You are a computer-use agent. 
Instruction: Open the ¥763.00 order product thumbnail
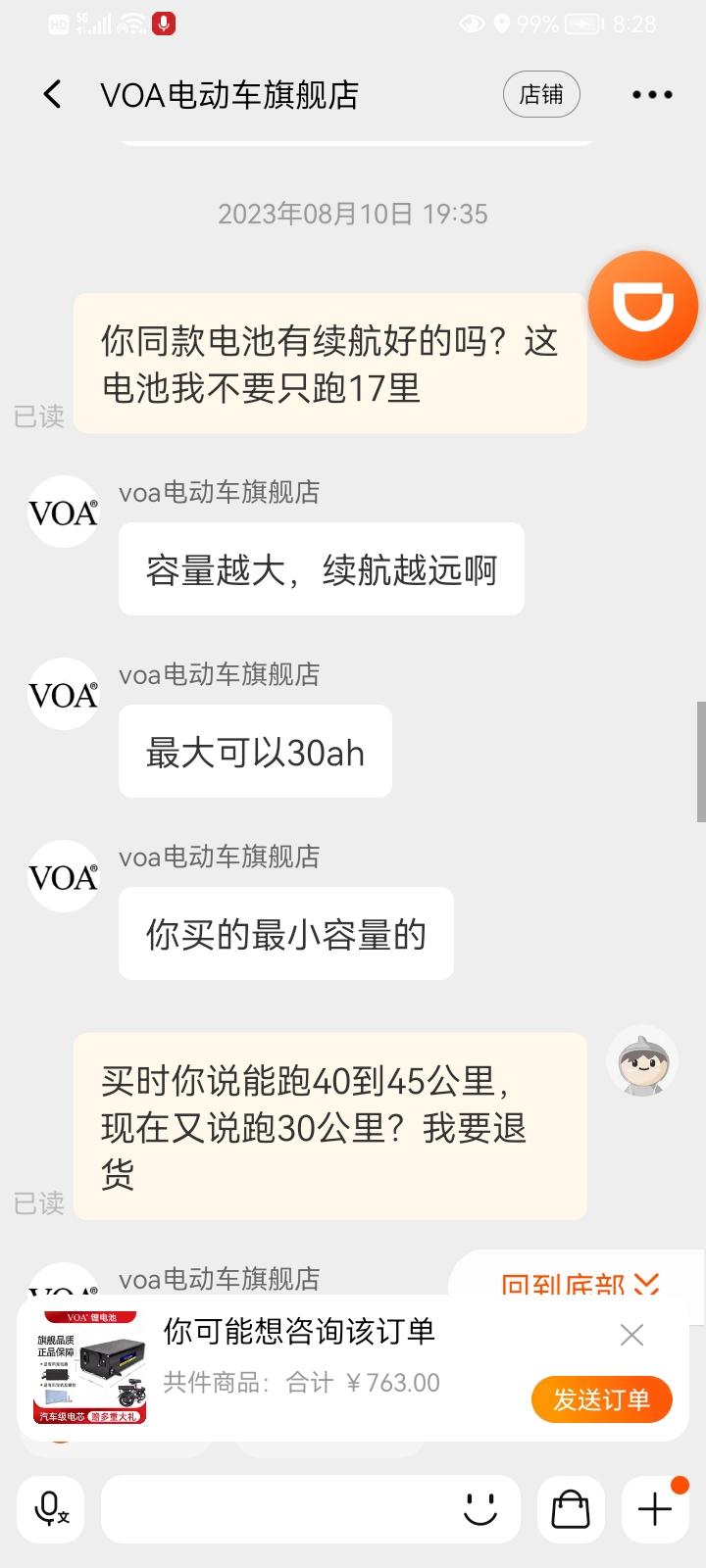(x=91, y=1367)
